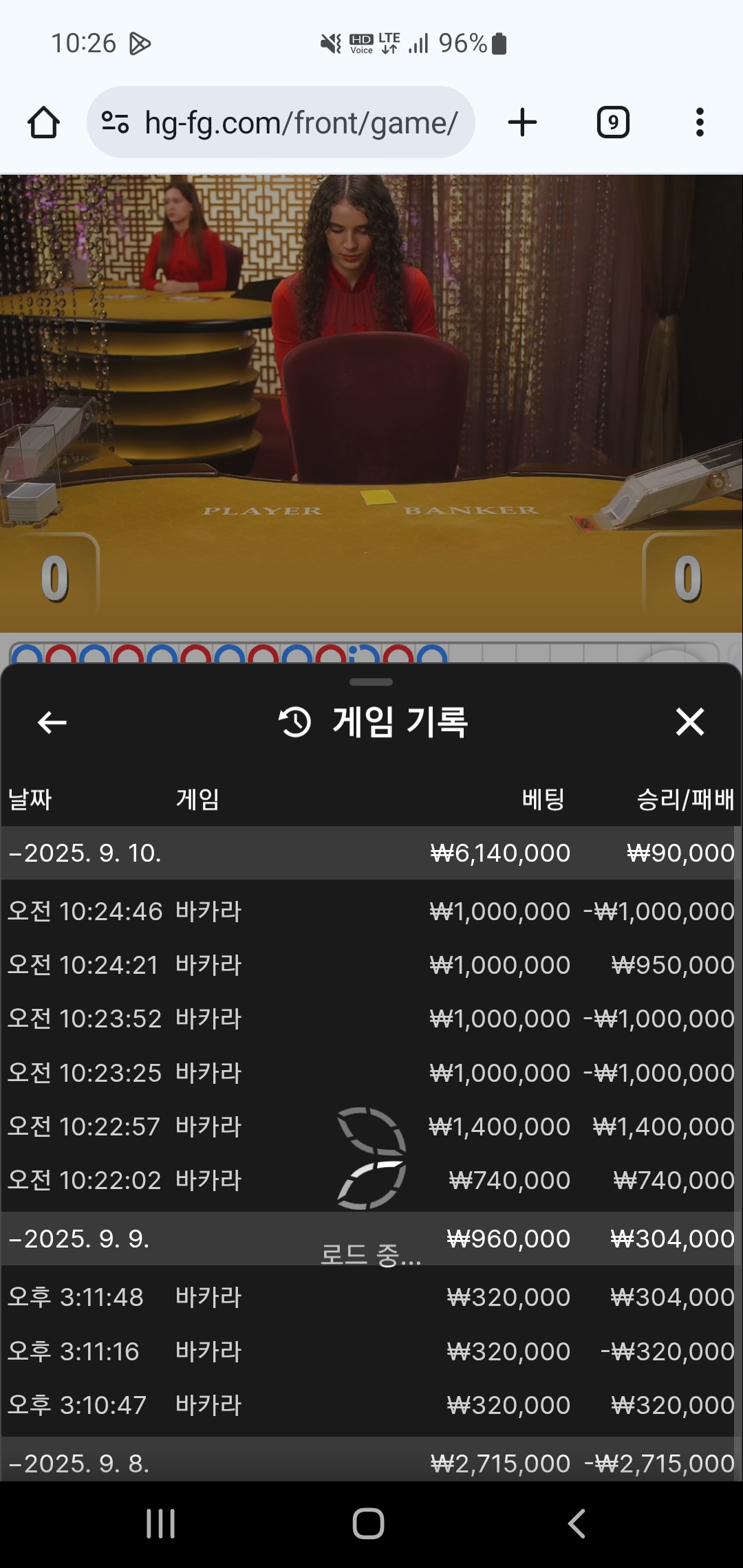This screenshot has height=1568, width=743.
Task: Collapse the 2025. 9. 10. date group
Action: coord(370,853)
